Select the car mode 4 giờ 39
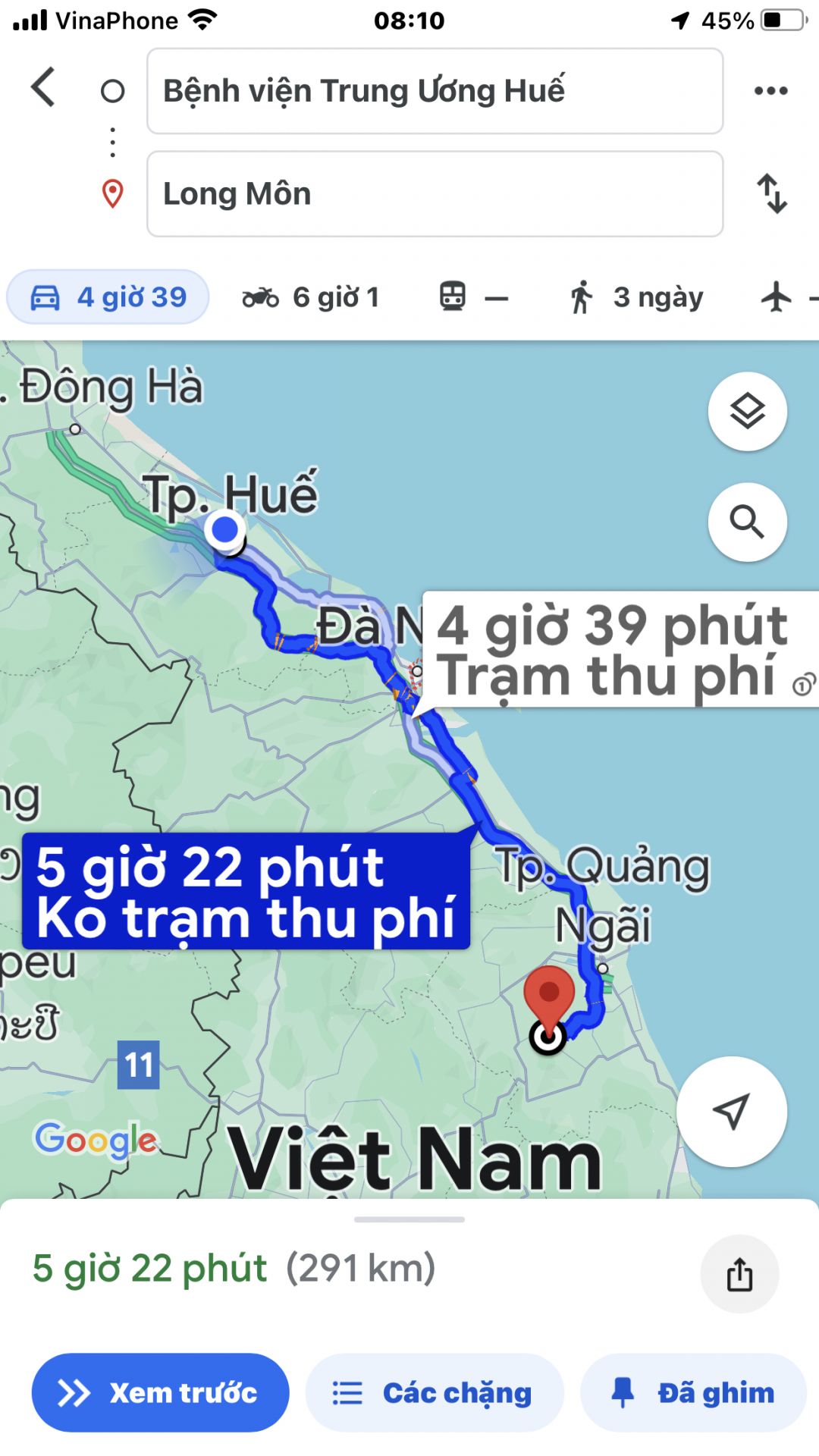 (x=108, y=297)
